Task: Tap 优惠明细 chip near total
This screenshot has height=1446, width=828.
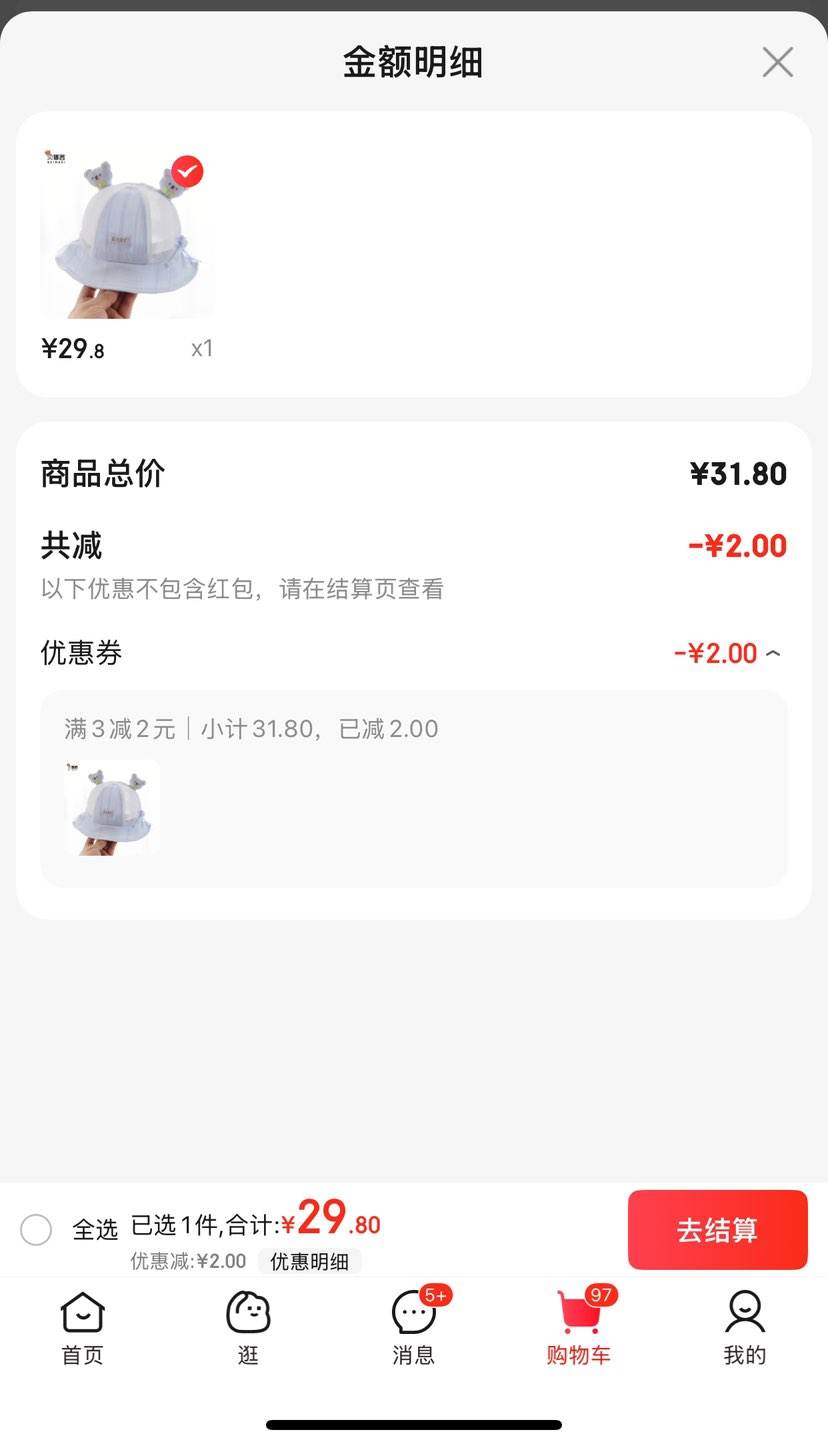Action: [309, 1261]
